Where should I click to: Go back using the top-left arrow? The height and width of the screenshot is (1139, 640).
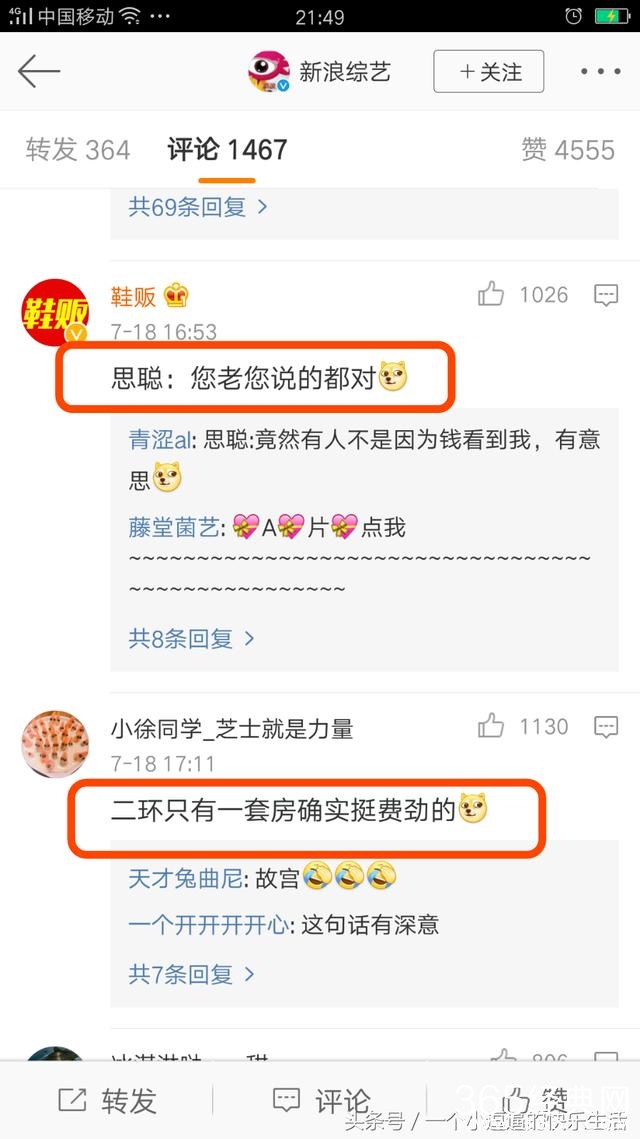coord(39,71)
